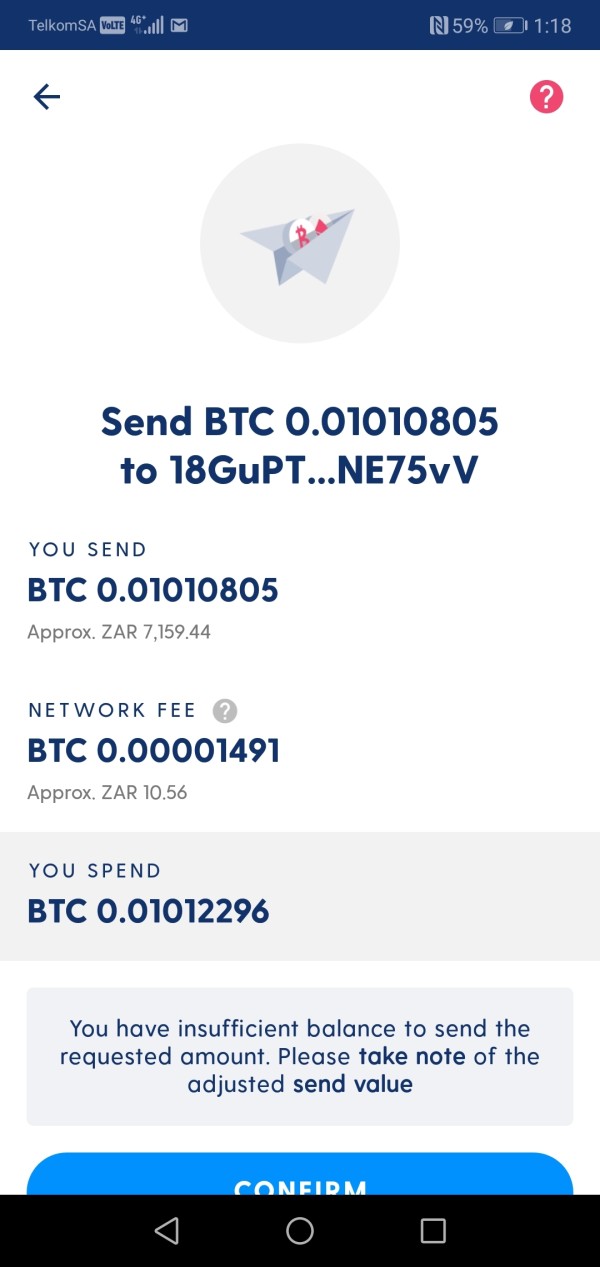The width and height of the screenshot is (600, 1267).
Task: Show info about the network fee
Action: 225,711
